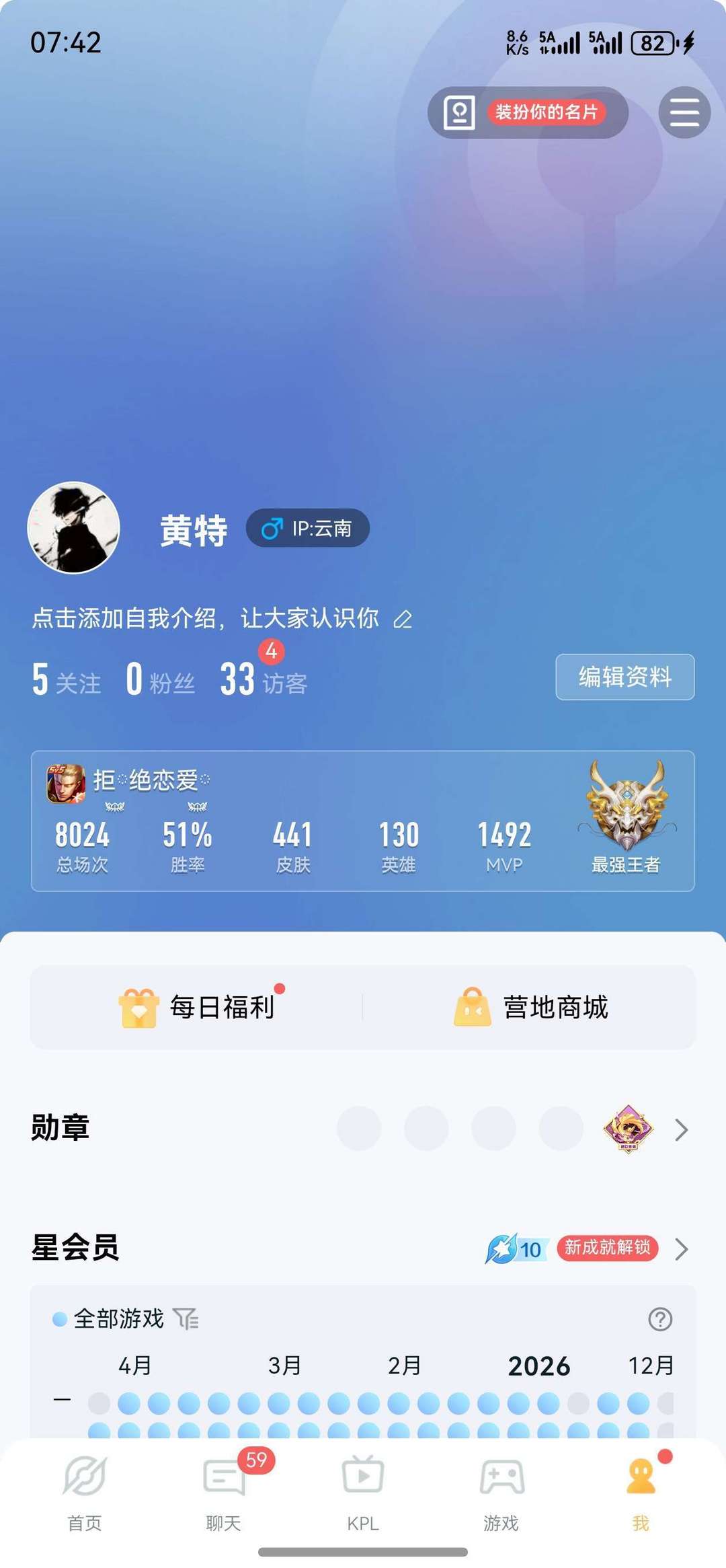The width and height of the screenshot is (726, 1568).
Task: Open the 拒绝恋爱 game stats card
Action: point(363,821)
